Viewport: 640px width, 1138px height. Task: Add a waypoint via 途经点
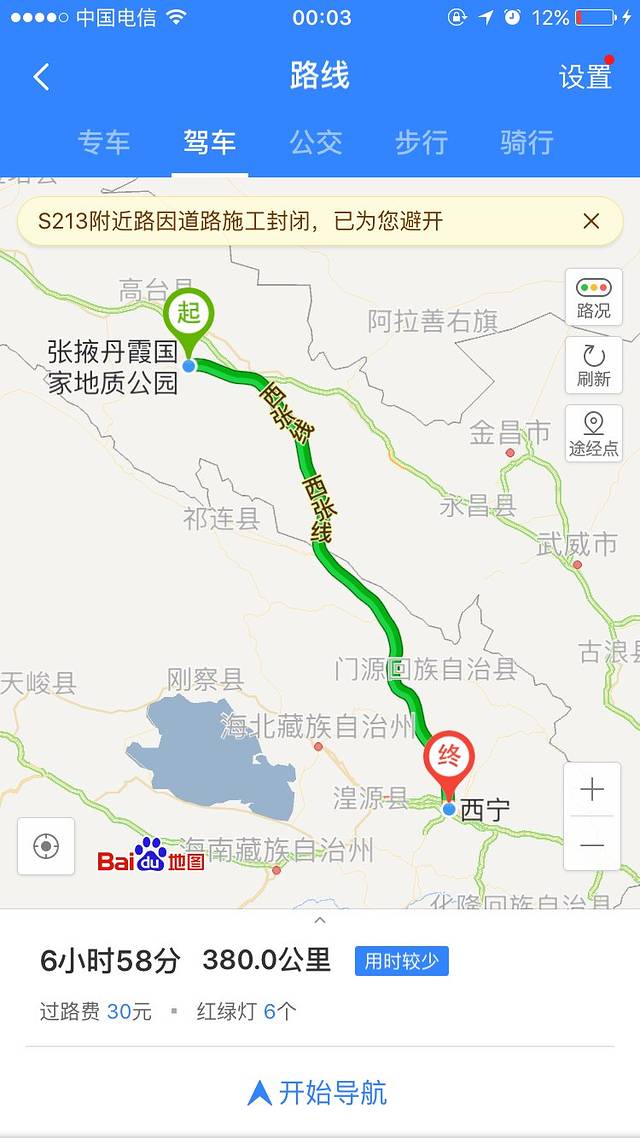(593, 433)
